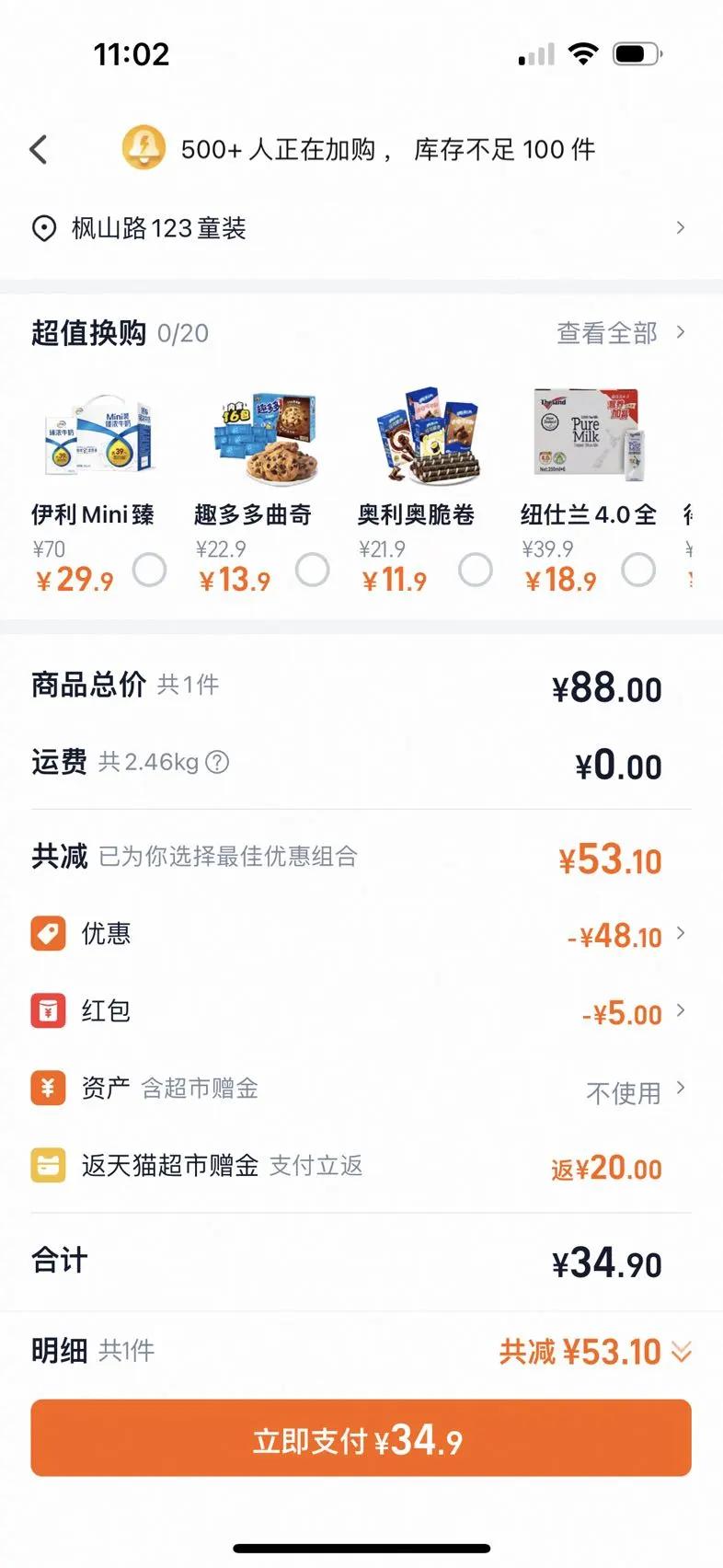The image size is (723, 1568).
Task: Tap the location pin next to 枫山路123
Action: [42, 227]
